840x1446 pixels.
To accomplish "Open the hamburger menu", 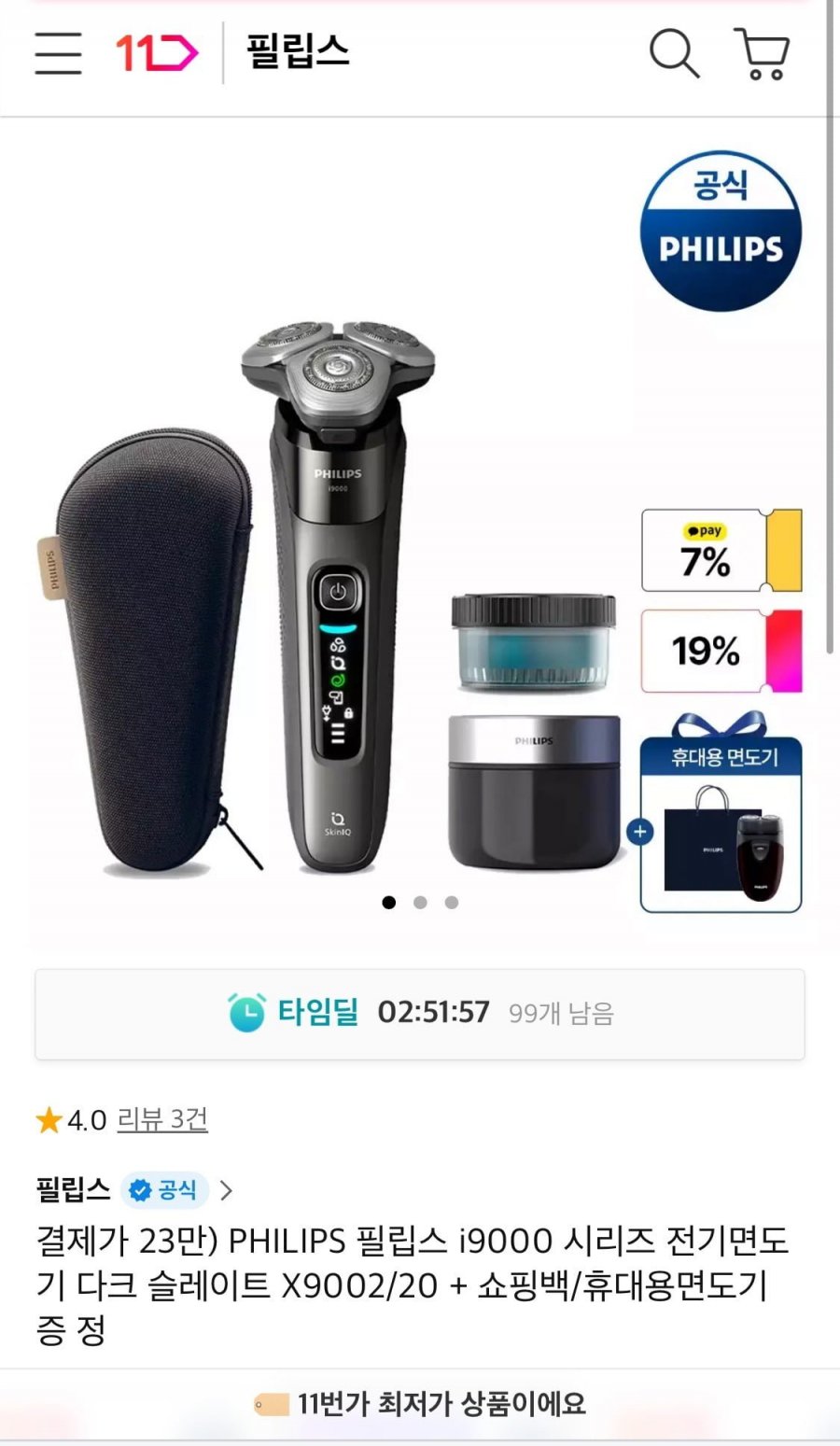I will click(x=58, y=53).
